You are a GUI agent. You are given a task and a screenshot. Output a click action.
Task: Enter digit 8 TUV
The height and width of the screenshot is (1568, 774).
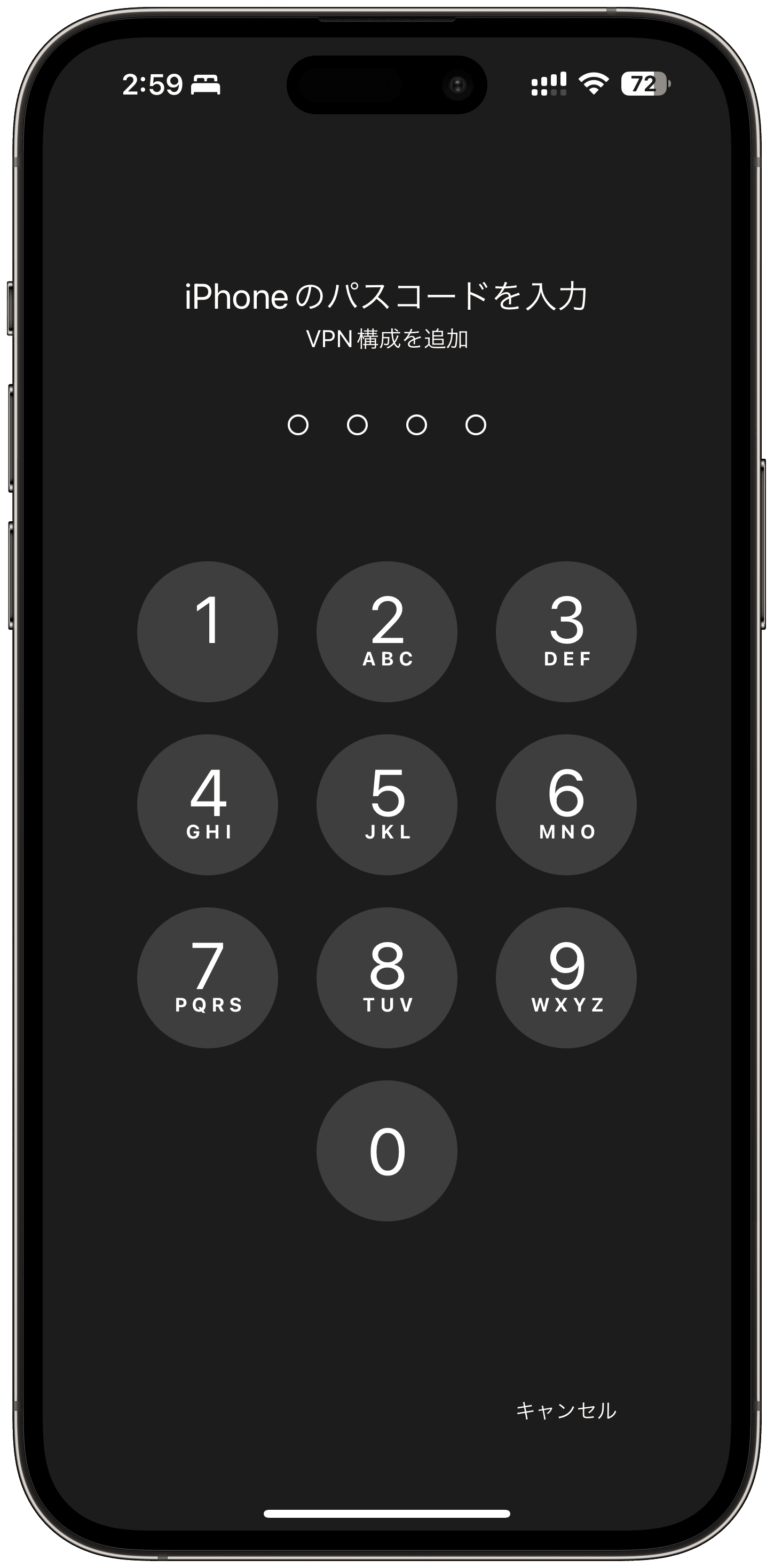pos(386,977)
